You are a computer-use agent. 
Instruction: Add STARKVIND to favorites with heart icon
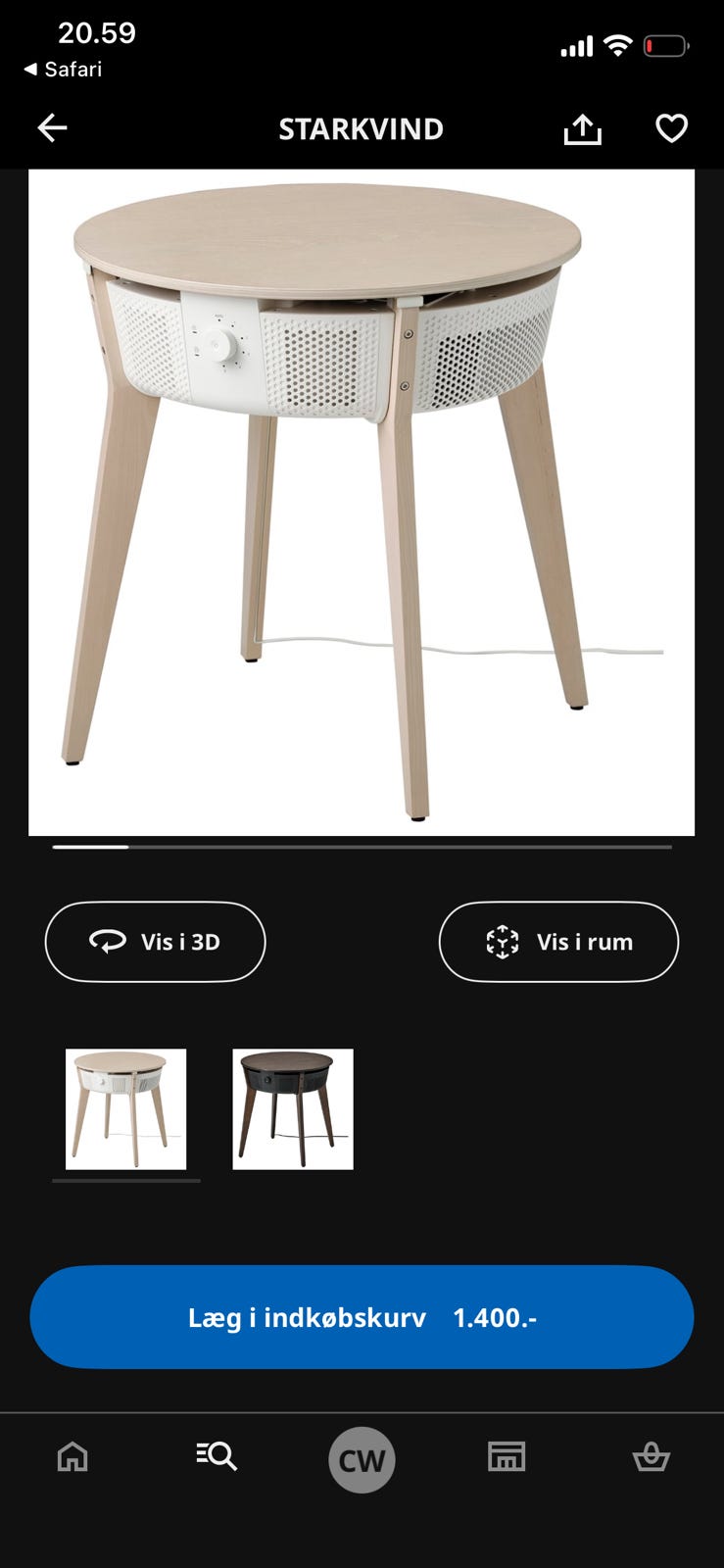[672, 128]
